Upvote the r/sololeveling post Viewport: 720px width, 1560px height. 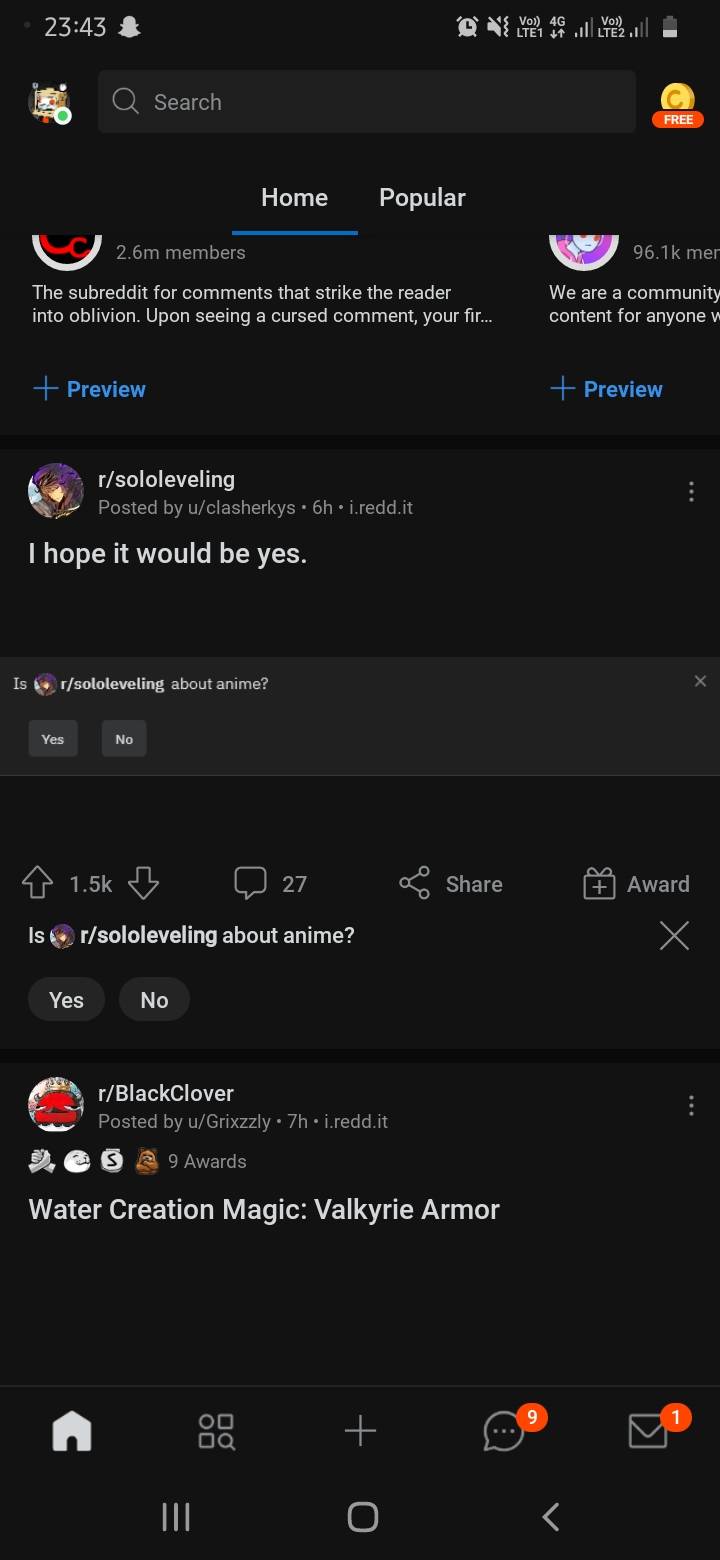(37, 884)
